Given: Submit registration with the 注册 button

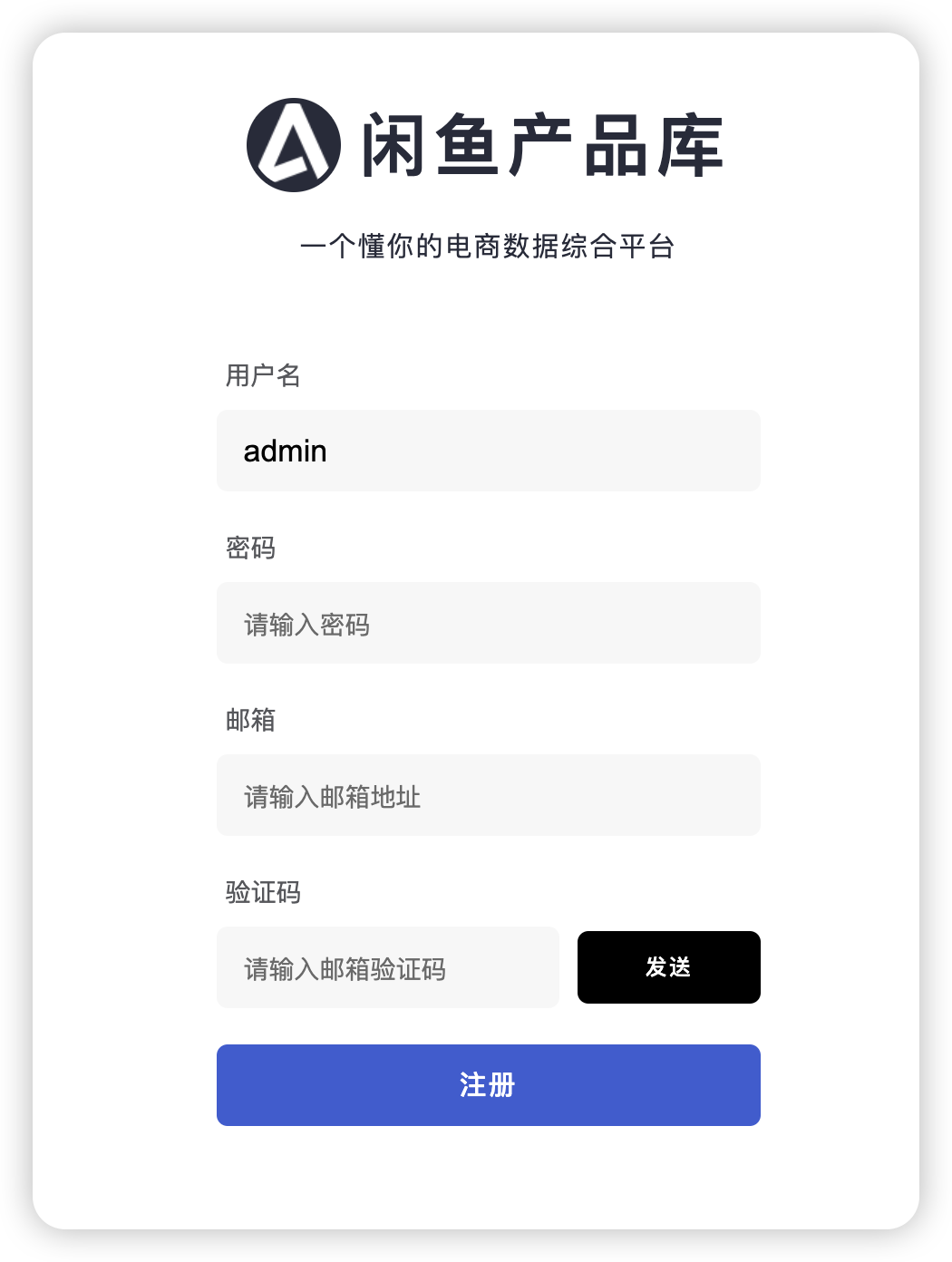Looking at the screenshot, I should [488, 1085].
